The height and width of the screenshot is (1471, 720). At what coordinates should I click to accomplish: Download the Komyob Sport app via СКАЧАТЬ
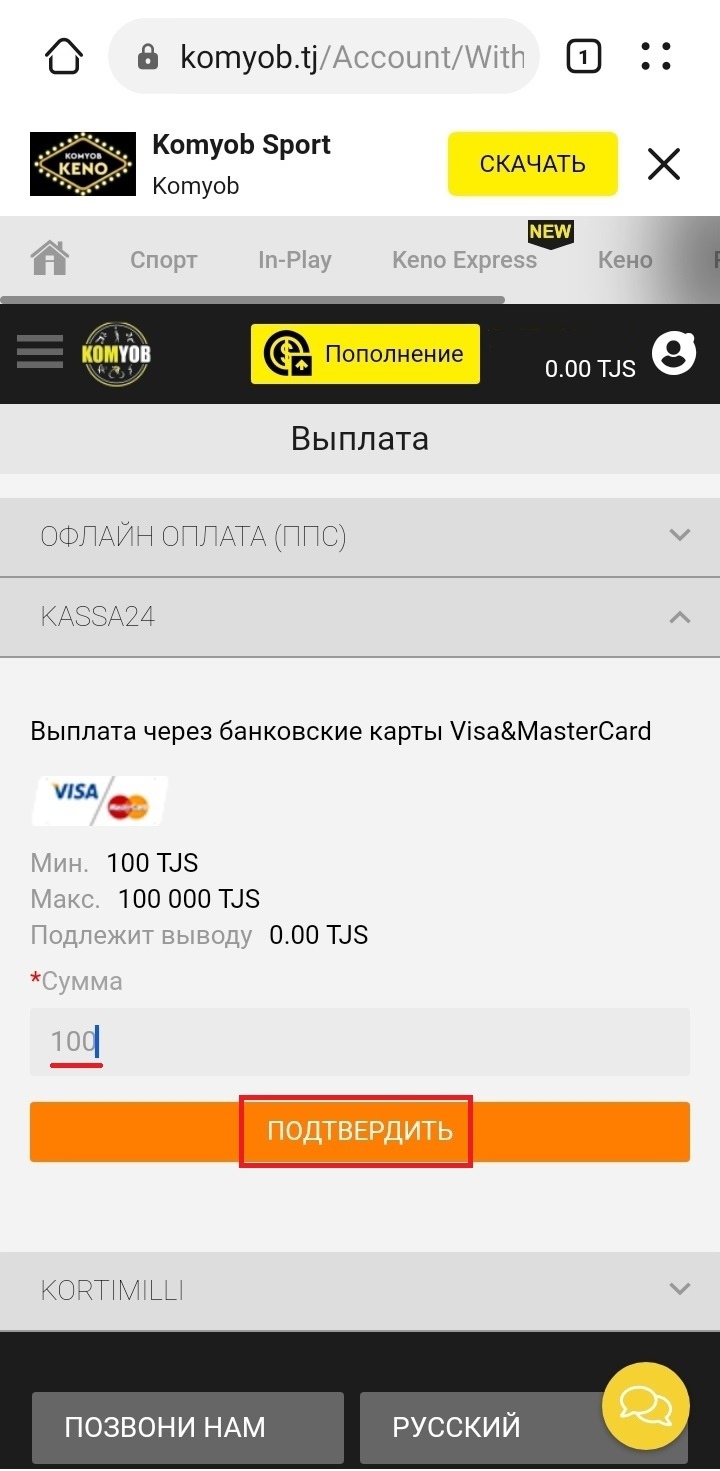(533, 164)
